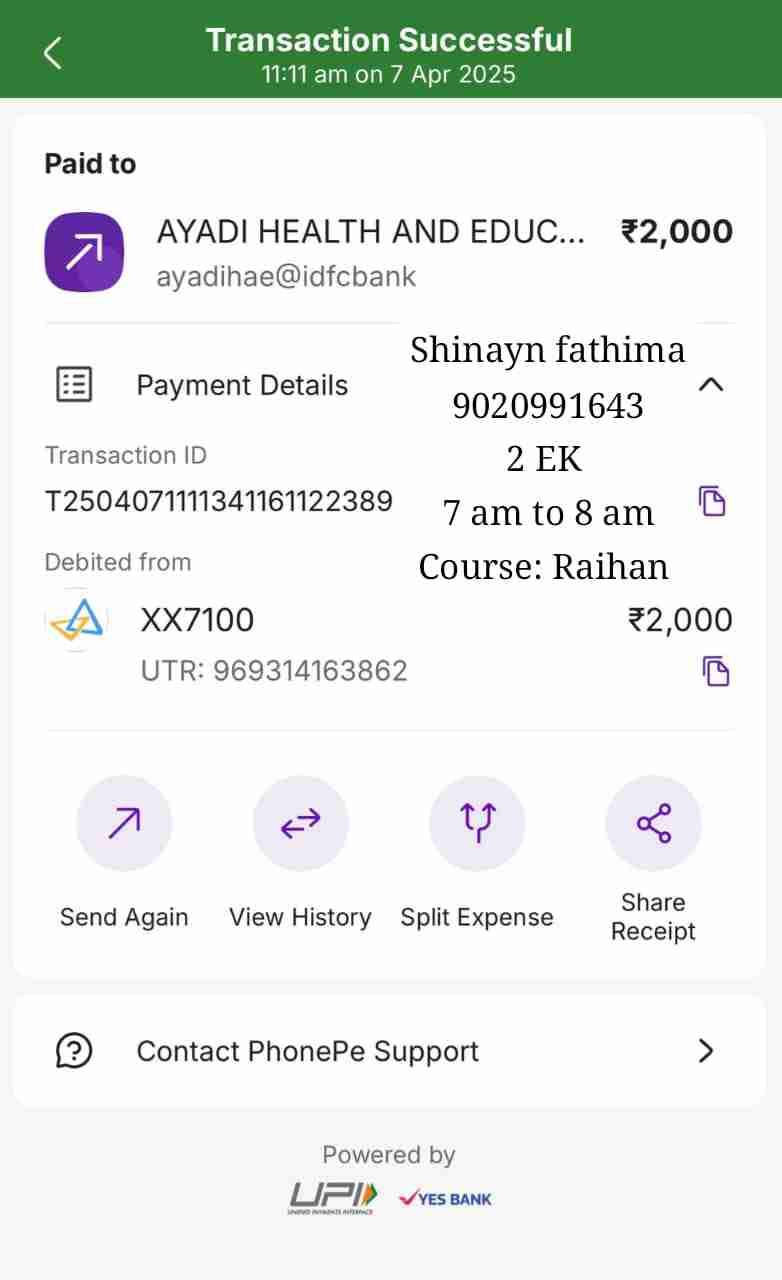Go back using the top arrow

click(53, 52)
